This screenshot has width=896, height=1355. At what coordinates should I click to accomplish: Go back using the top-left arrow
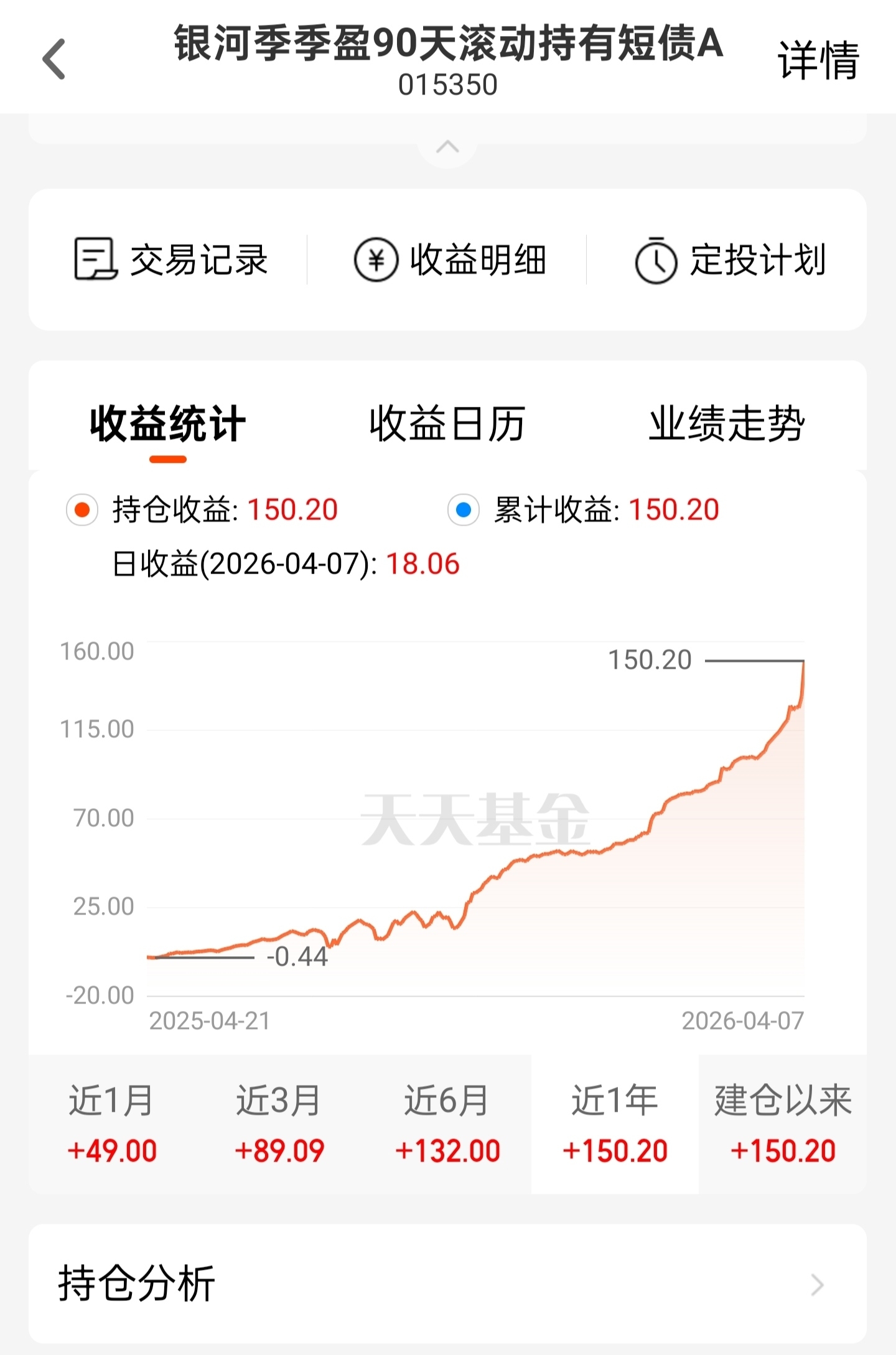pyautogui.click(x=54, y=59)
